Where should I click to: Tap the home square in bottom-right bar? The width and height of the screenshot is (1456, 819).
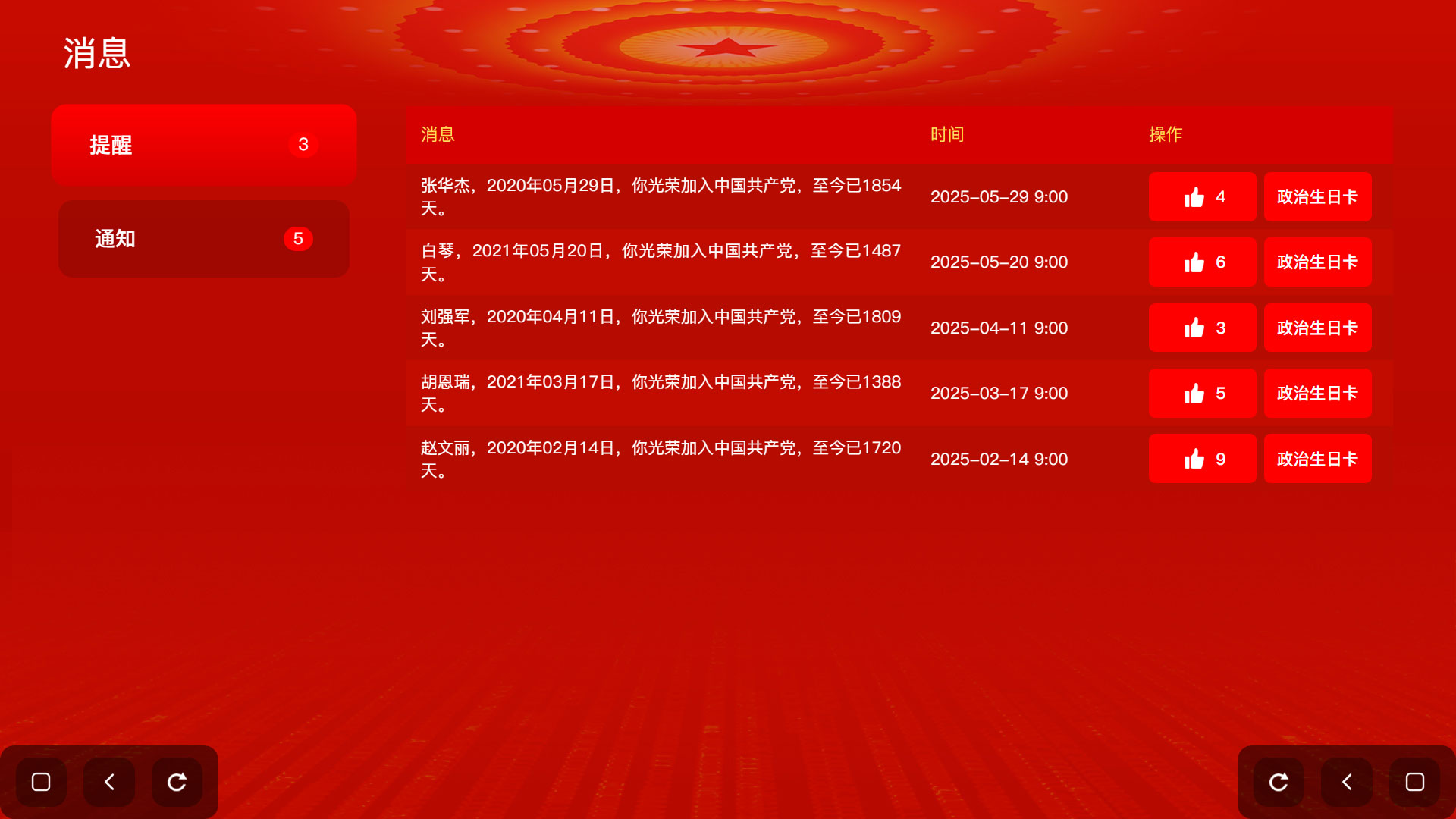[1414, 782]
